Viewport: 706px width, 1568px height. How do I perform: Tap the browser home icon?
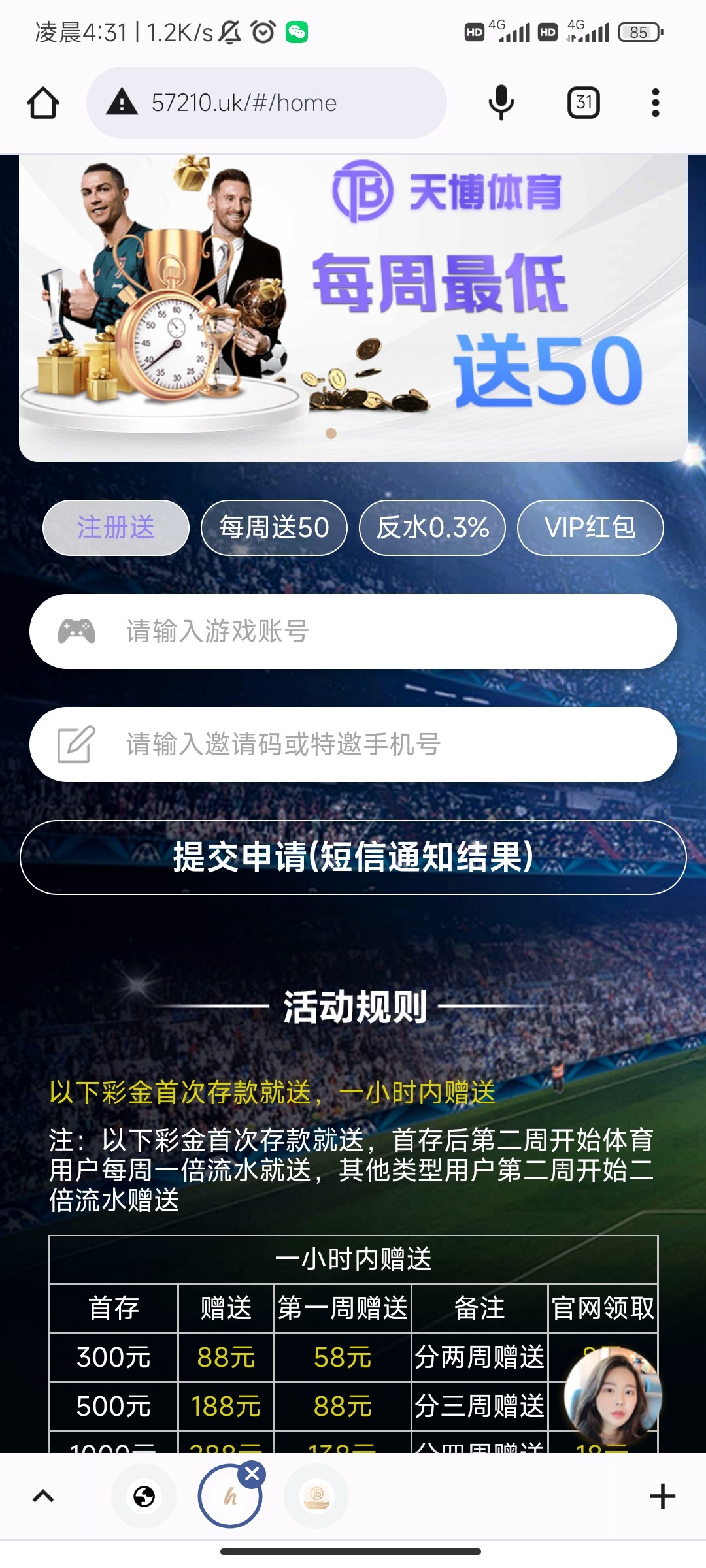coord(43,103)
